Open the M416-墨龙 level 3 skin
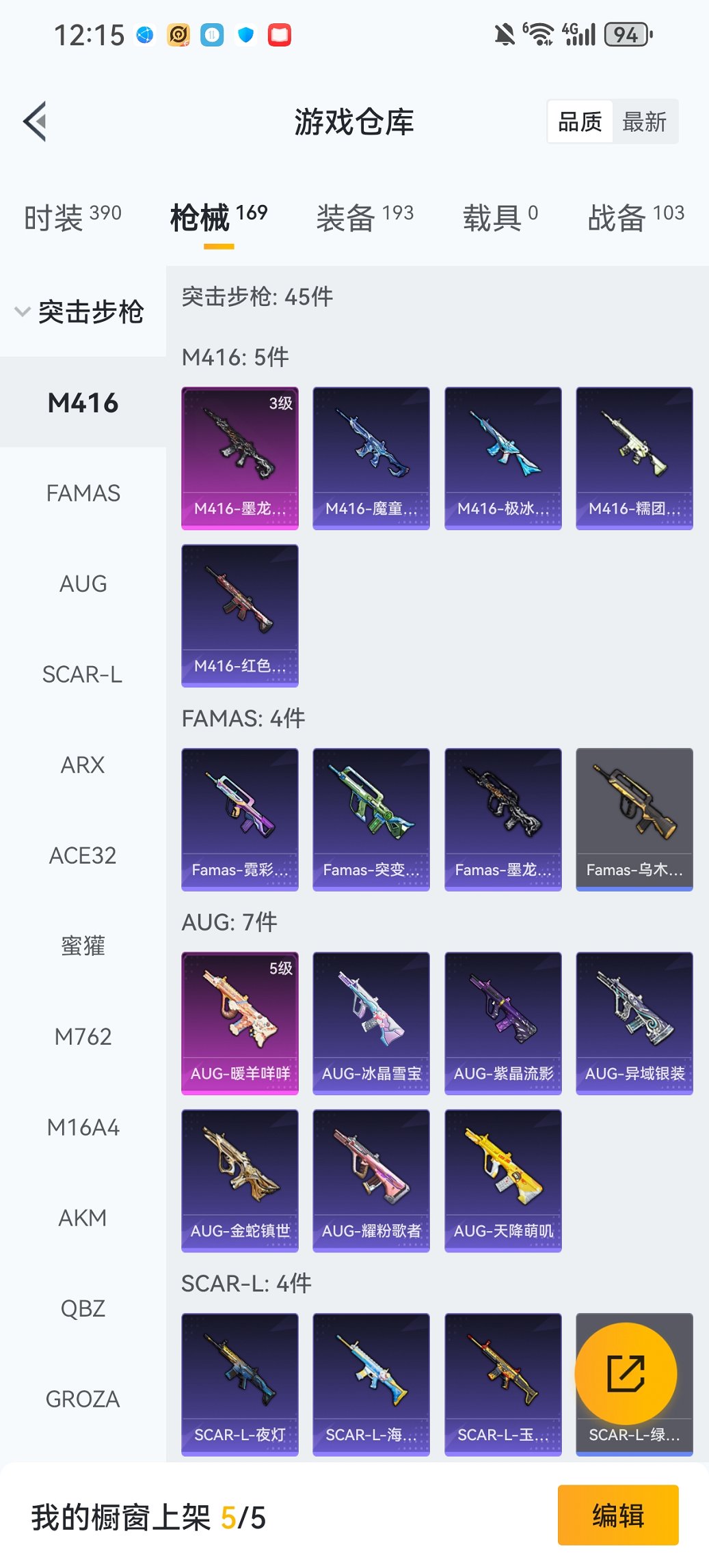 240,458
